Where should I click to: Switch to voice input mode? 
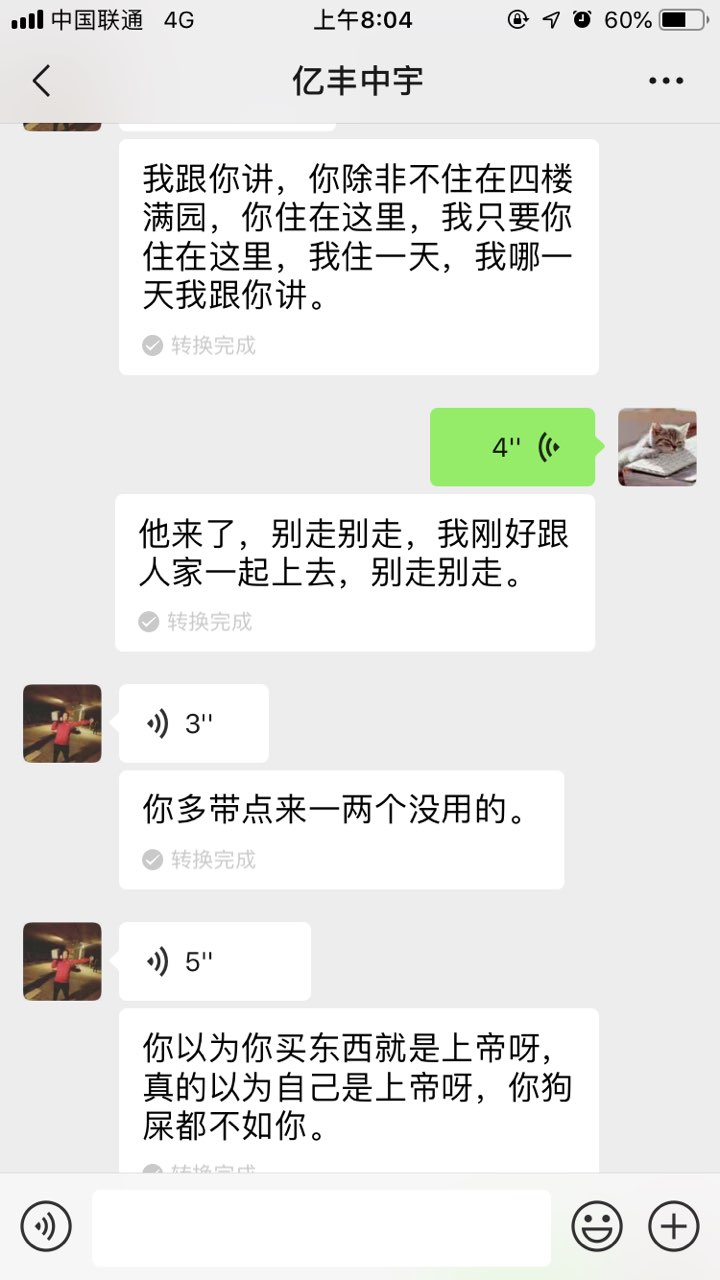(x=46, y=1226)
